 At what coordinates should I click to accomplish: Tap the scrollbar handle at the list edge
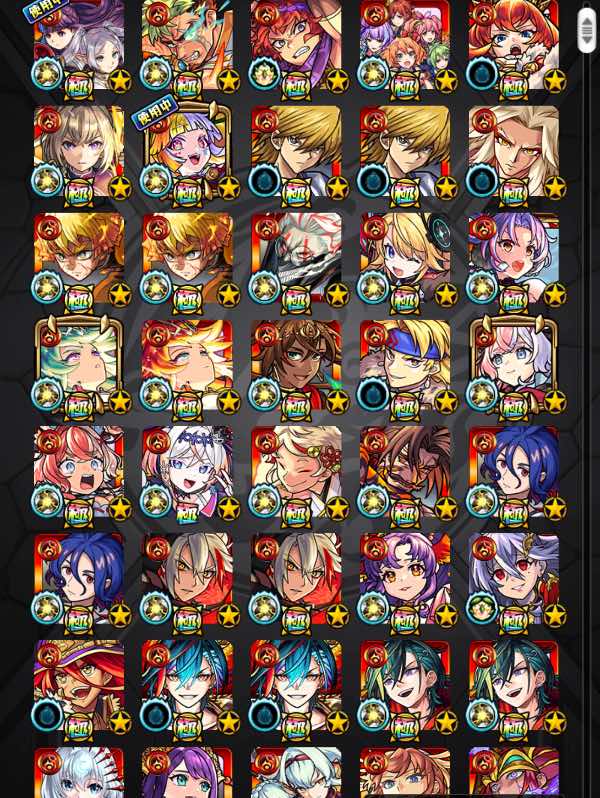point(587,32)
